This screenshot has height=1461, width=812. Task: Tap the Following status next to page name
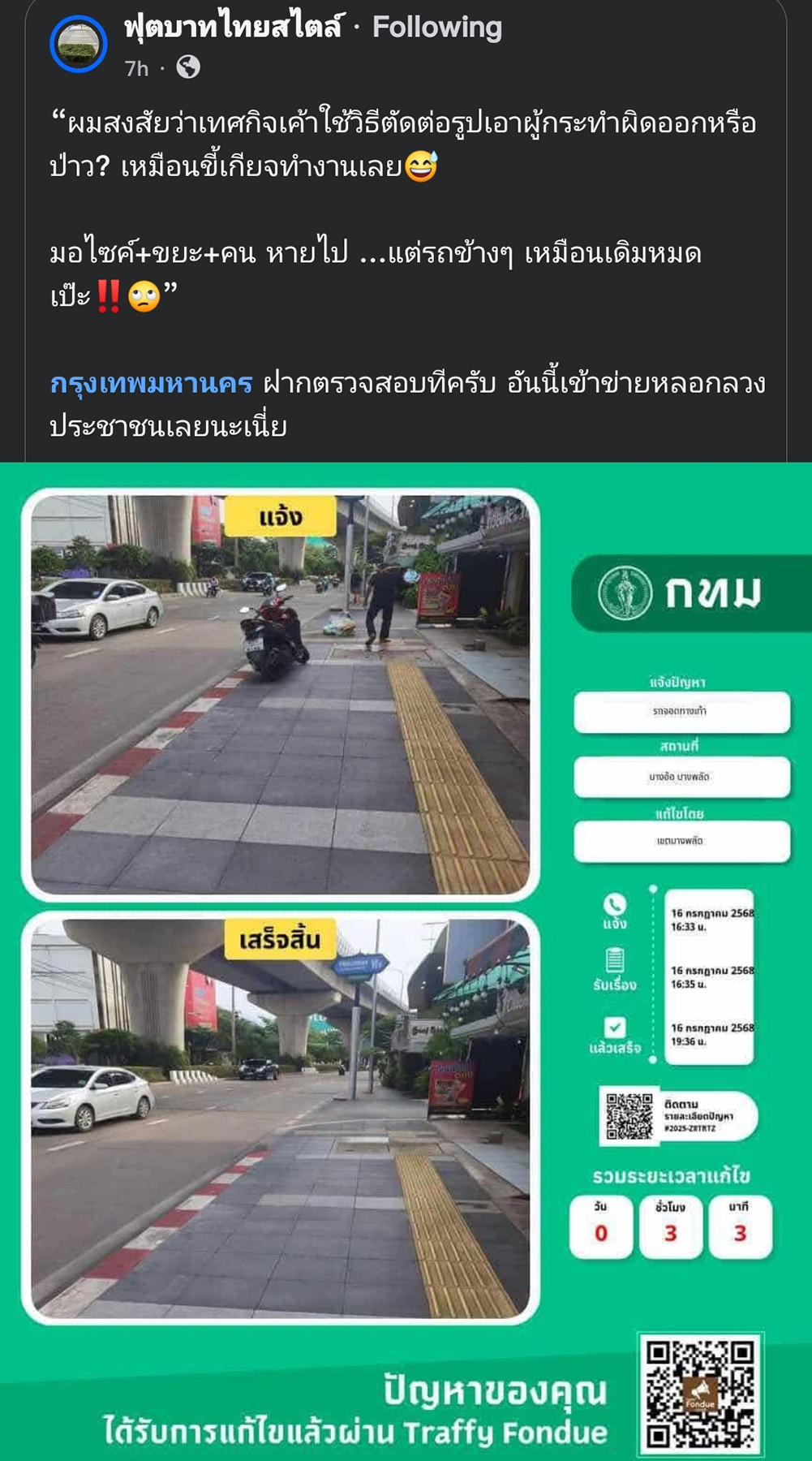[436, 28]
